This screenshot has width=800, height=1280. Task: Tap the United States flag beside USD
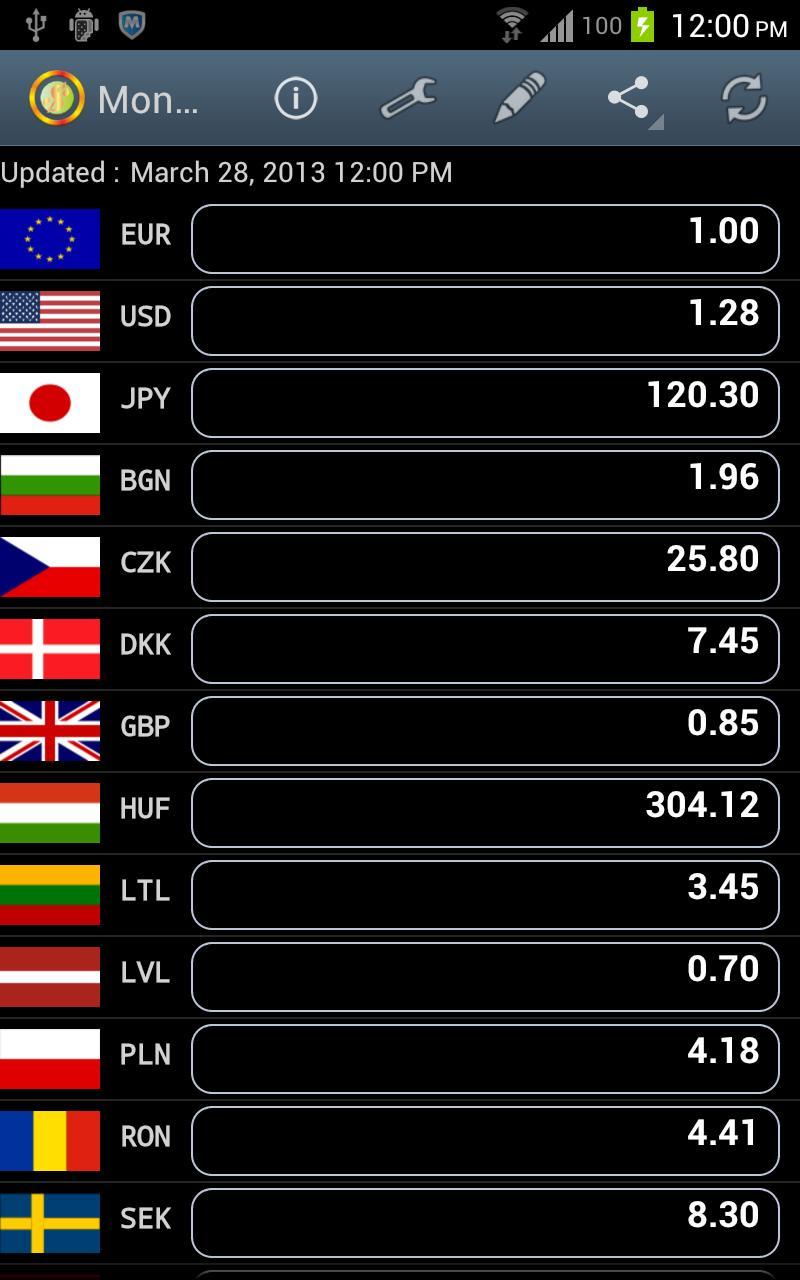(x=50, y=320)
